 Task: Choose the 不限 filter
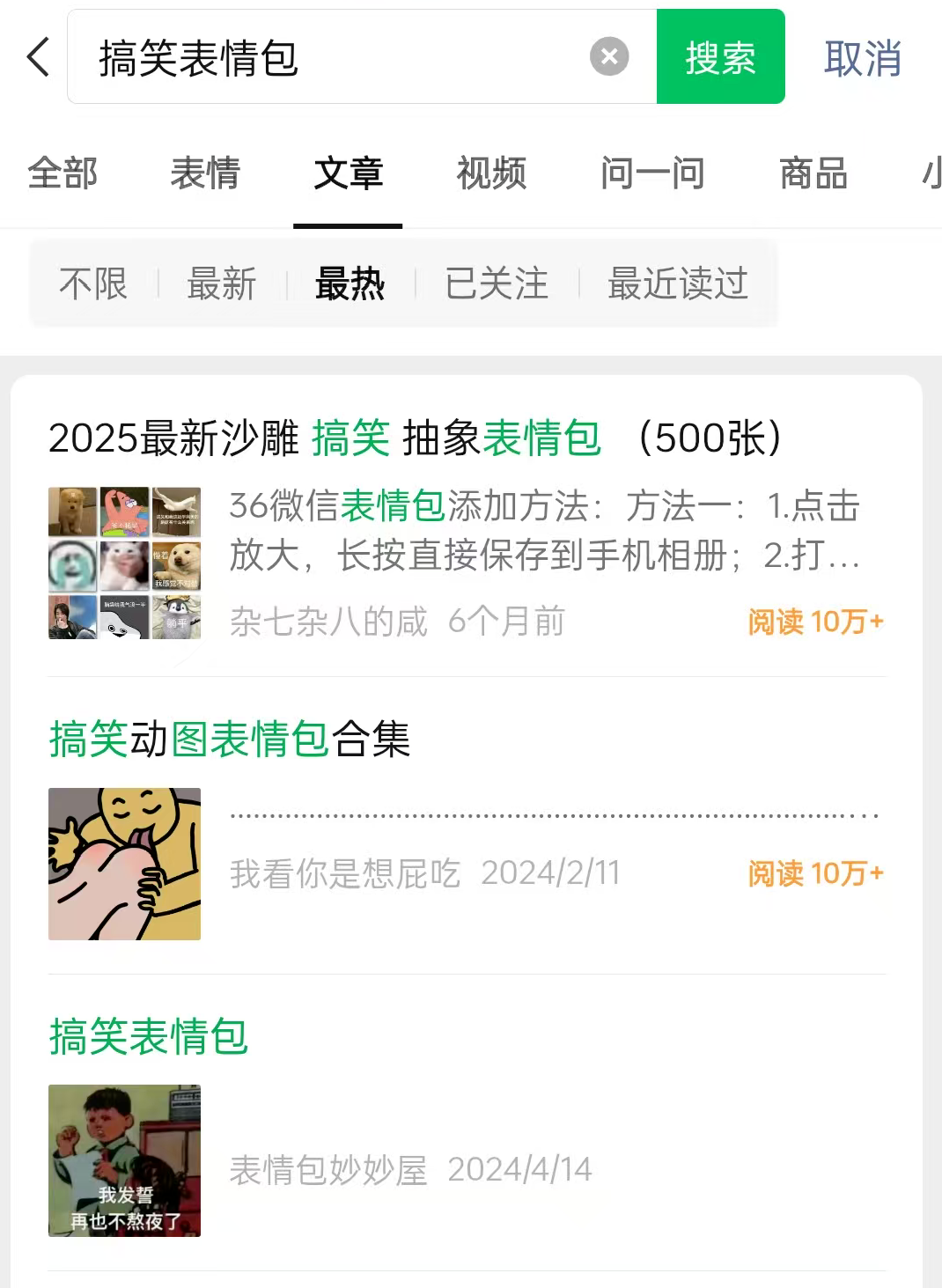(x=93, y=283)
